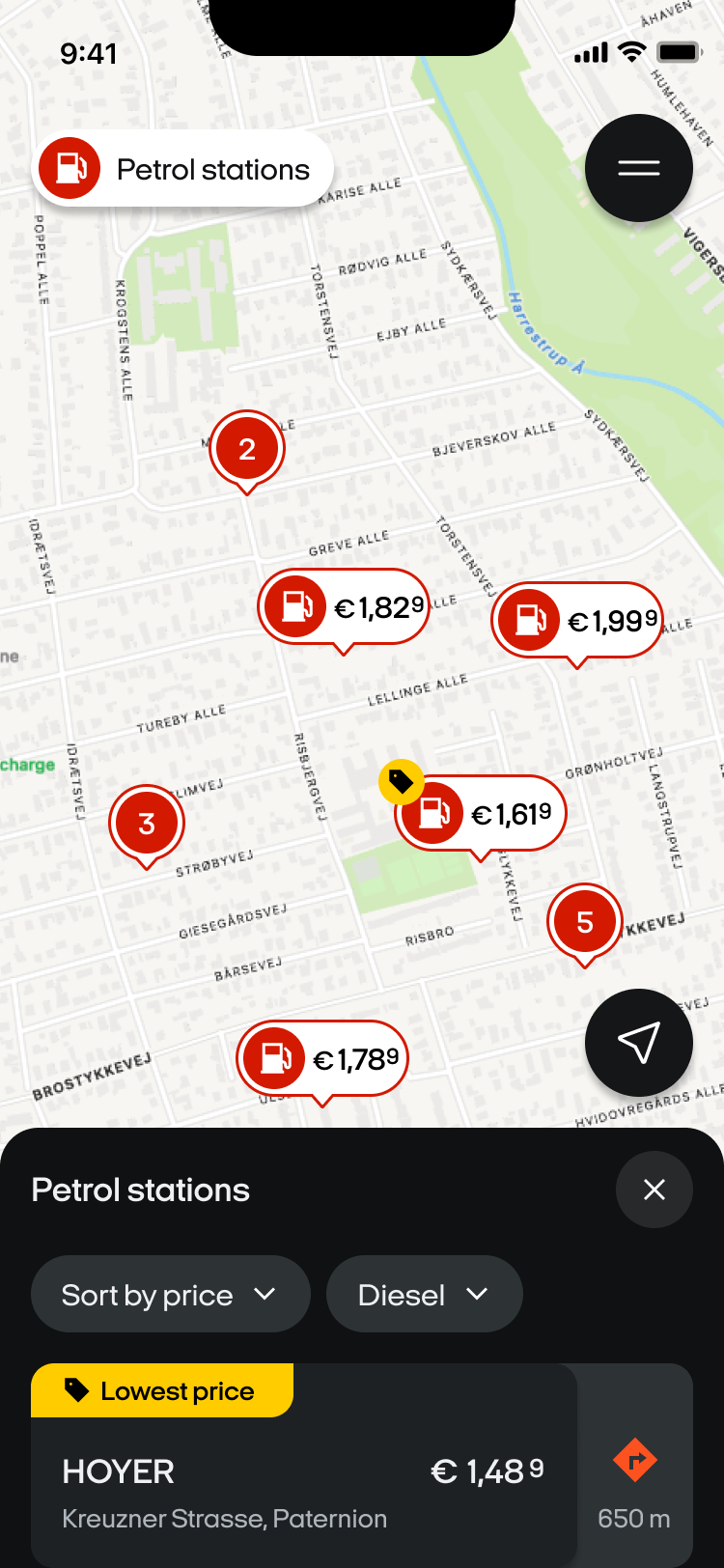Image resolution: width=724 pixels, height=1568 pixels.
Task: Select the €1,999 petrol station marker
Action: tap(577, 623)
